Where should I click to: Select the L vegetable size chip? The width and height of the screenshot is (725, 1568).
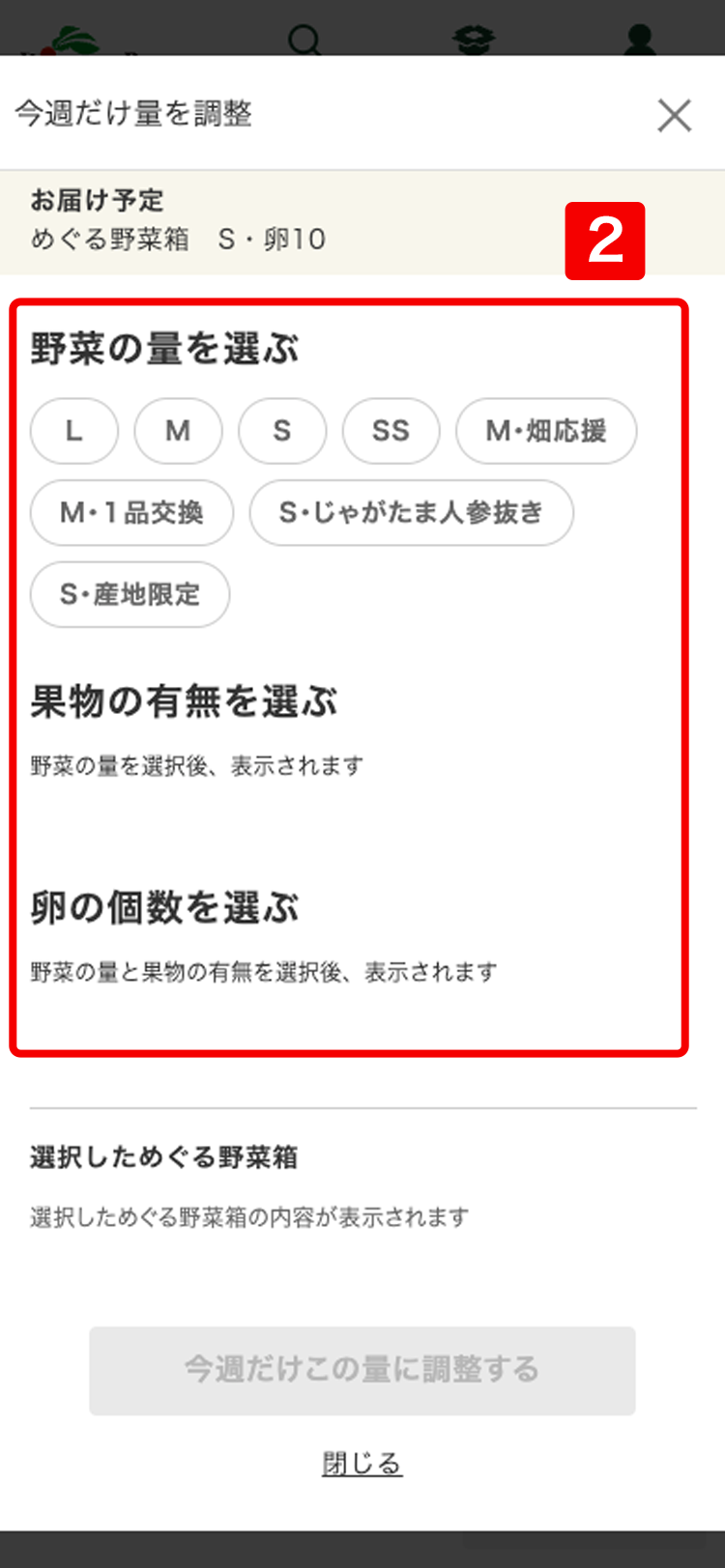coord(74,431)
